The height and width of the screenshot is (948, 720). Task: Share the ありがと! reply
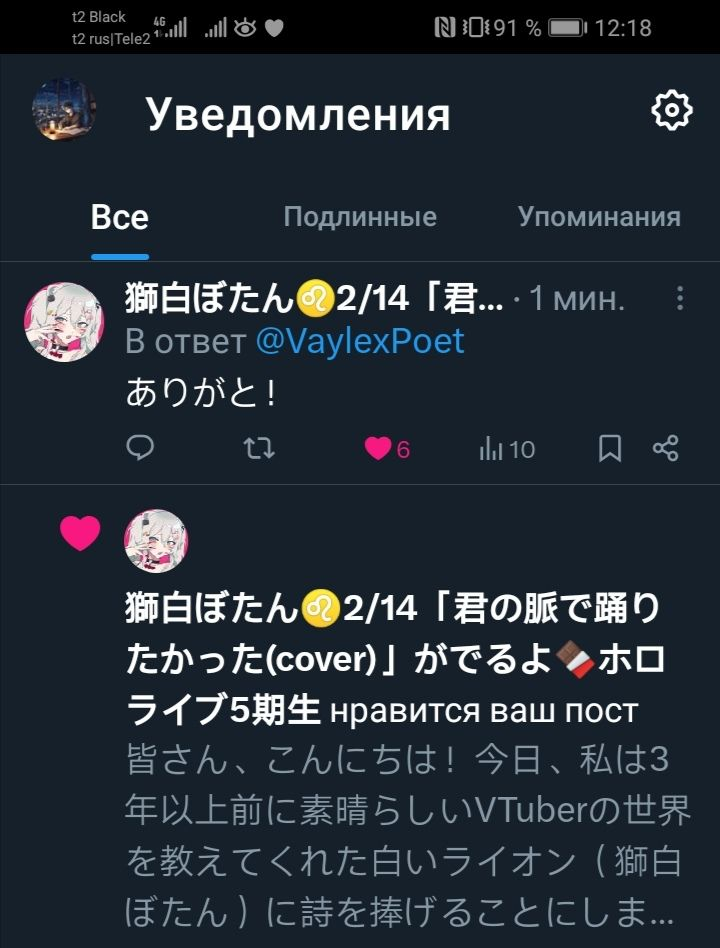tap(666, 449)
